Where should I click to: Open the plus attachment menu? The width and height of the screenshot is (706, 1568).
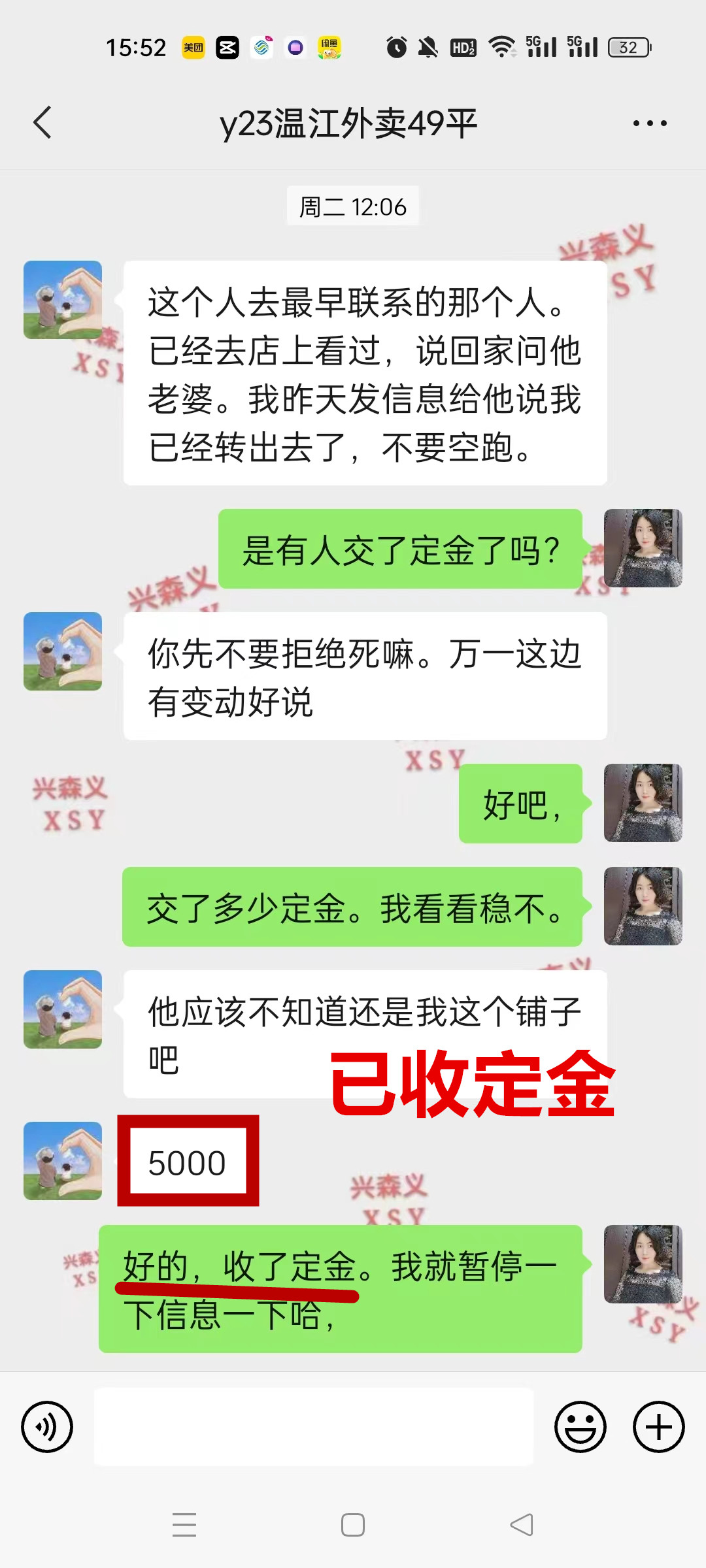click(658, 1426)
